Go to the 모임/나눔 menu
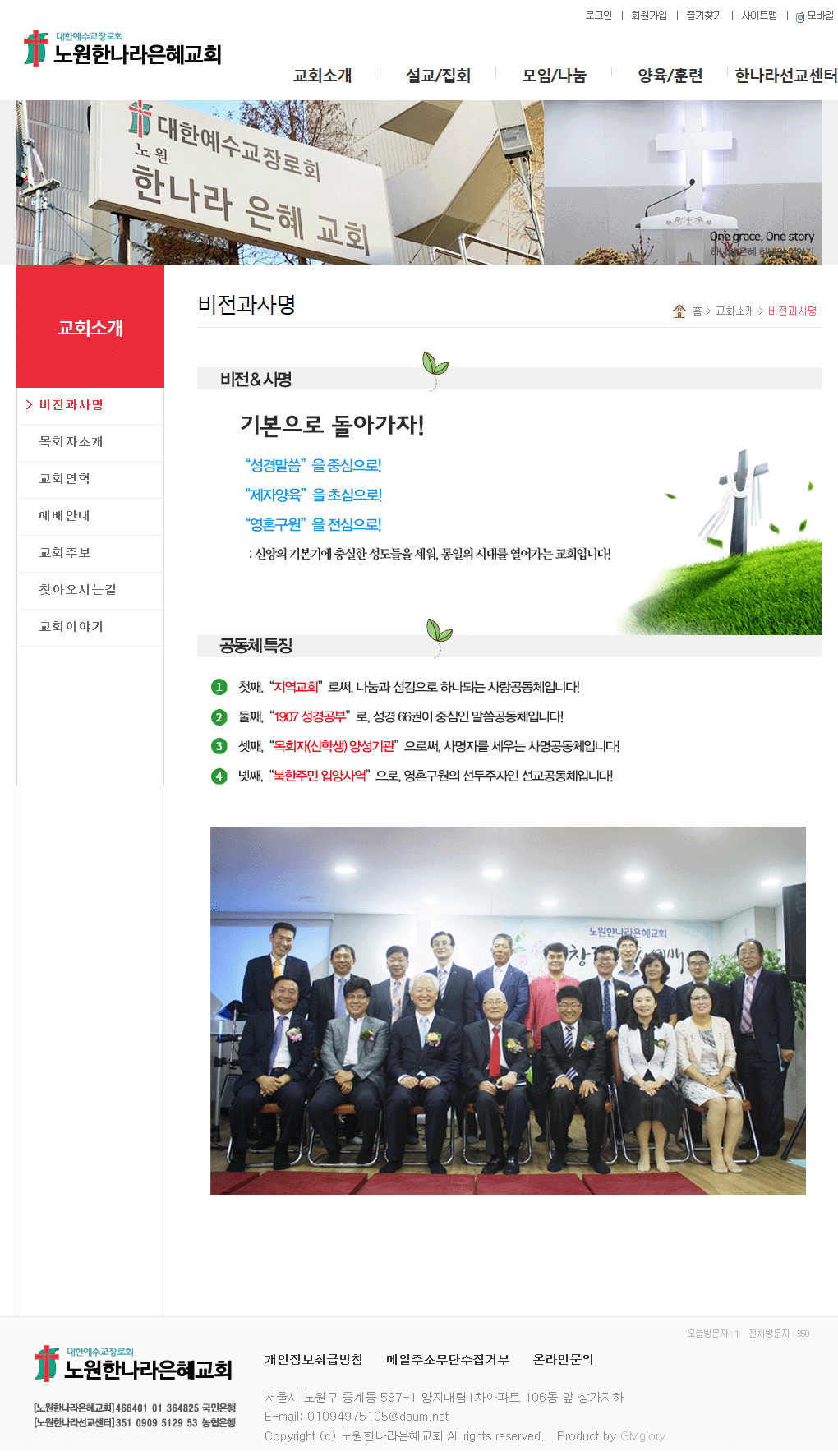Screen dimensions: 838x1456 [x=554, y=76]
